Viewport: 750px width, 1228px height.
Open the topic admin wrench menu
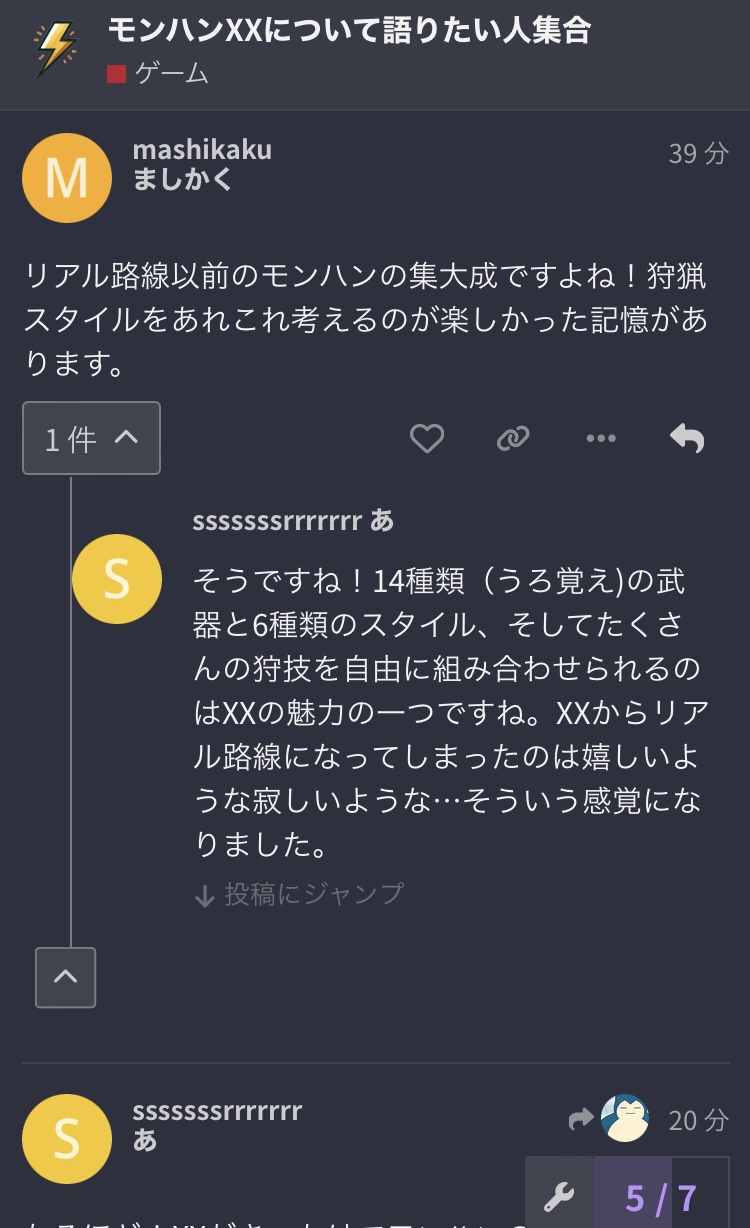coord(559,1195)
